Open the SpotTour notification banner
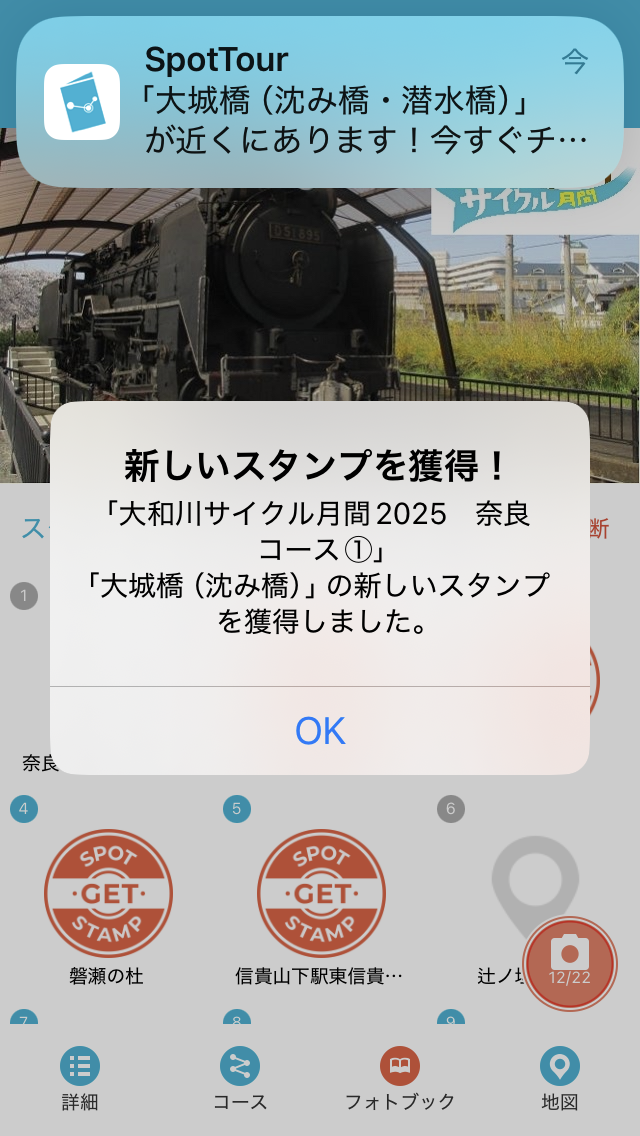640x1136 pixels. pos(320,102)
